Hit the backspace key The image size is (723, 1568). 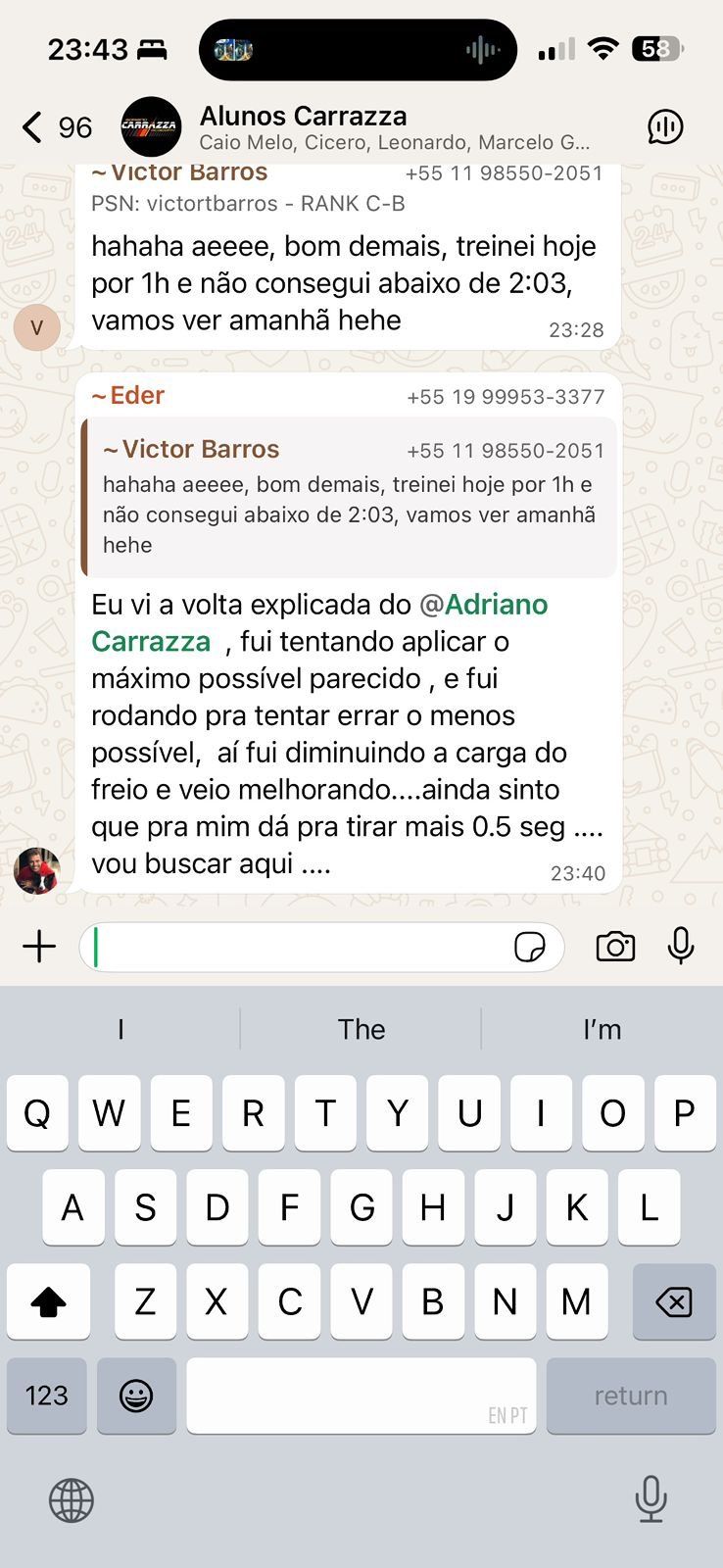coord(674,1301)
